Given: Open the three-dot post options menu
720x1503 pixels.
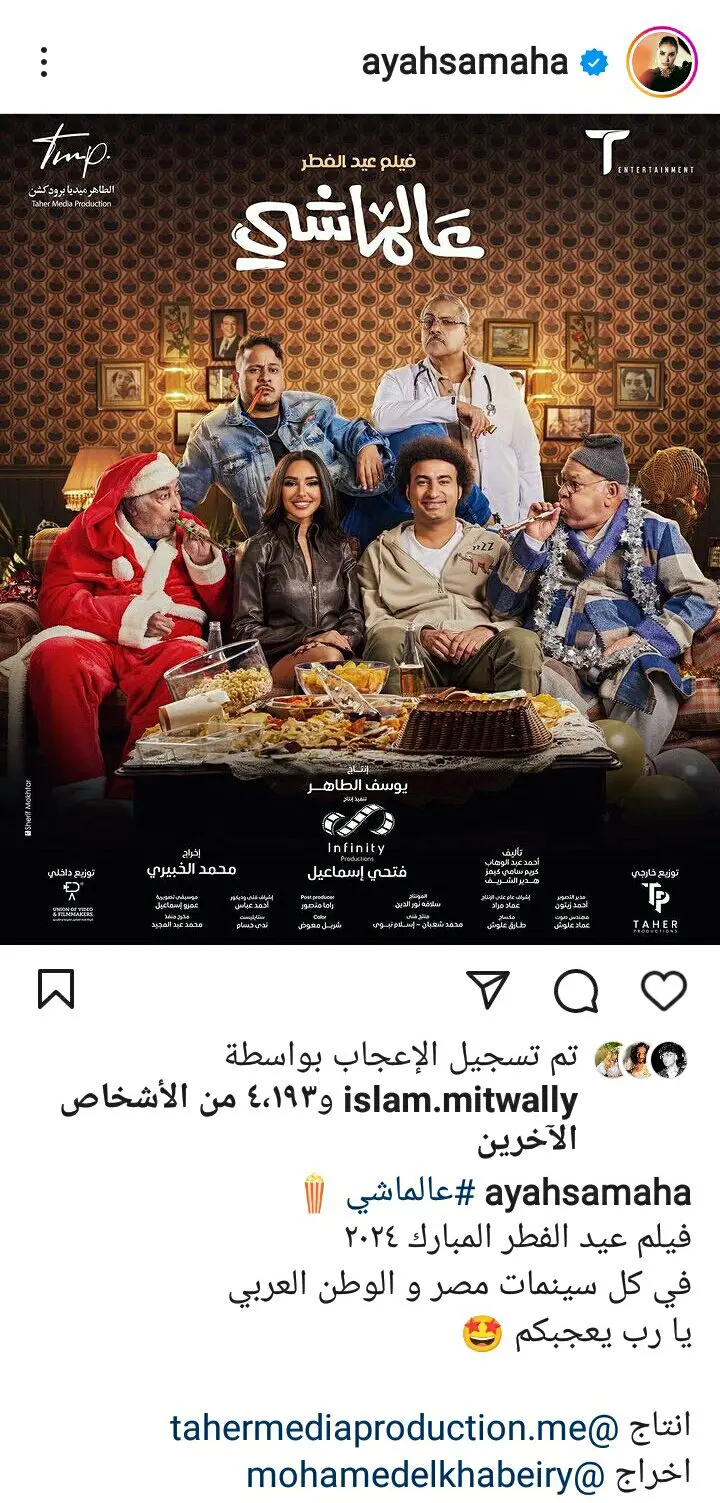Looking at the screenshot, I should [x=44, y=62].
